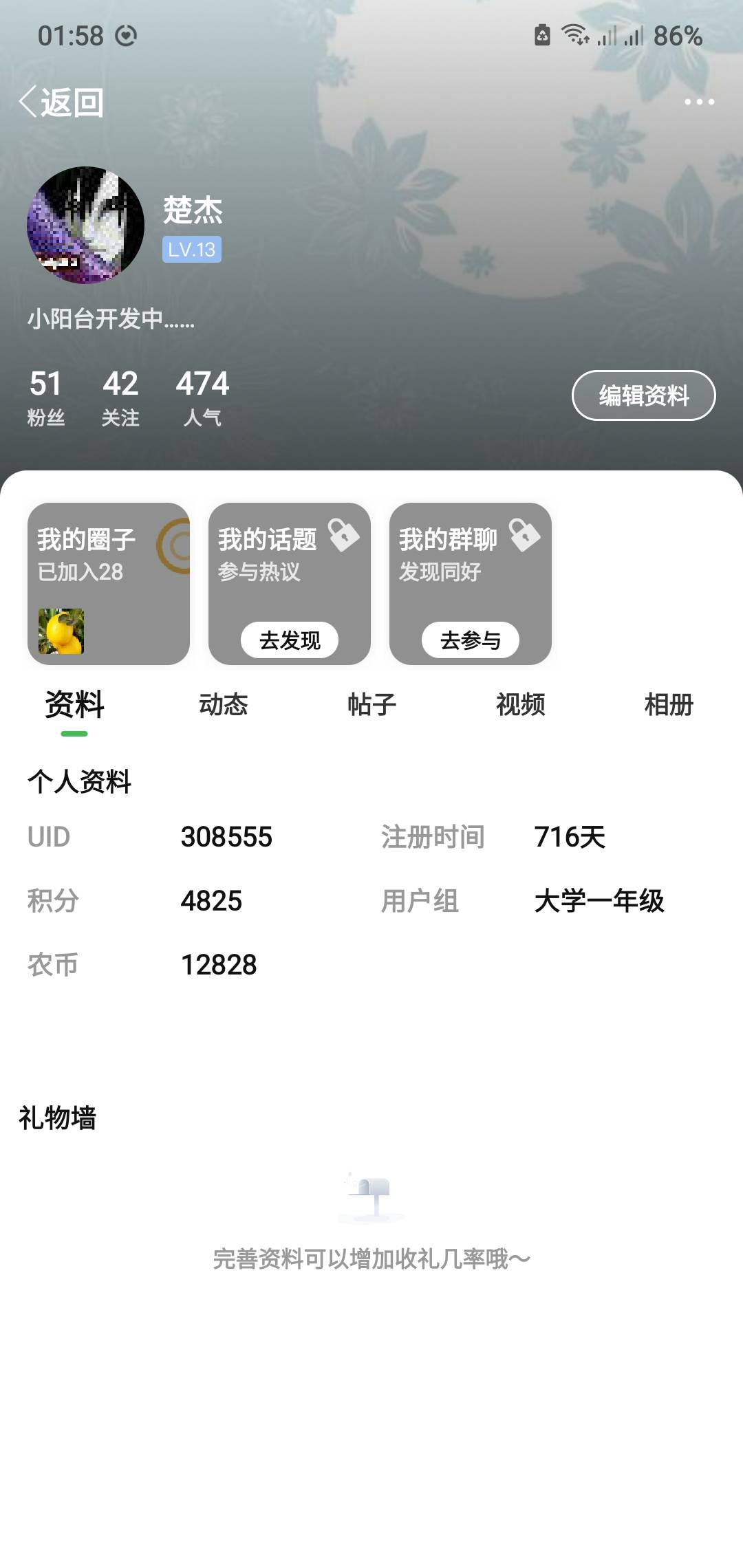The width and height of the screenshot is (743, 1568).
Task: Toggle the lock icon on 我的话题
Action: (344, 535)
